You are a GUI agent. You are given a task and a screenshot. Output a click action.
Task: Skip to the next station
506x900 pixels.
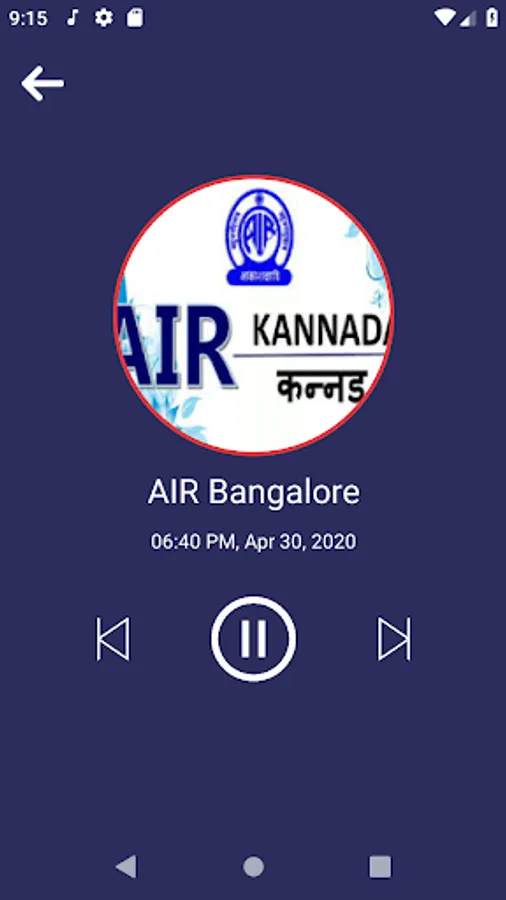[x=394, y=639]
